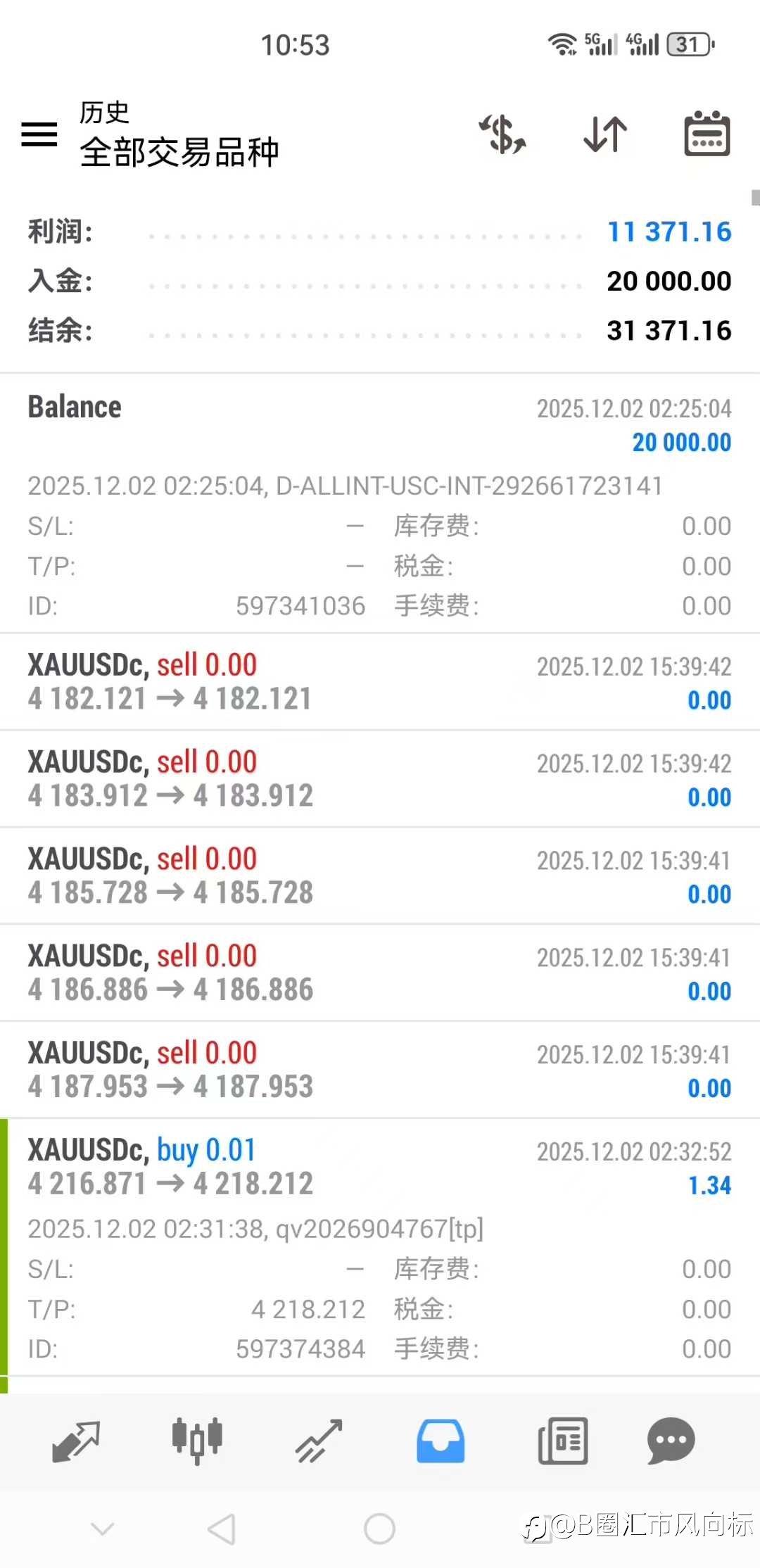Open the sort order arrows

(605, 134)
